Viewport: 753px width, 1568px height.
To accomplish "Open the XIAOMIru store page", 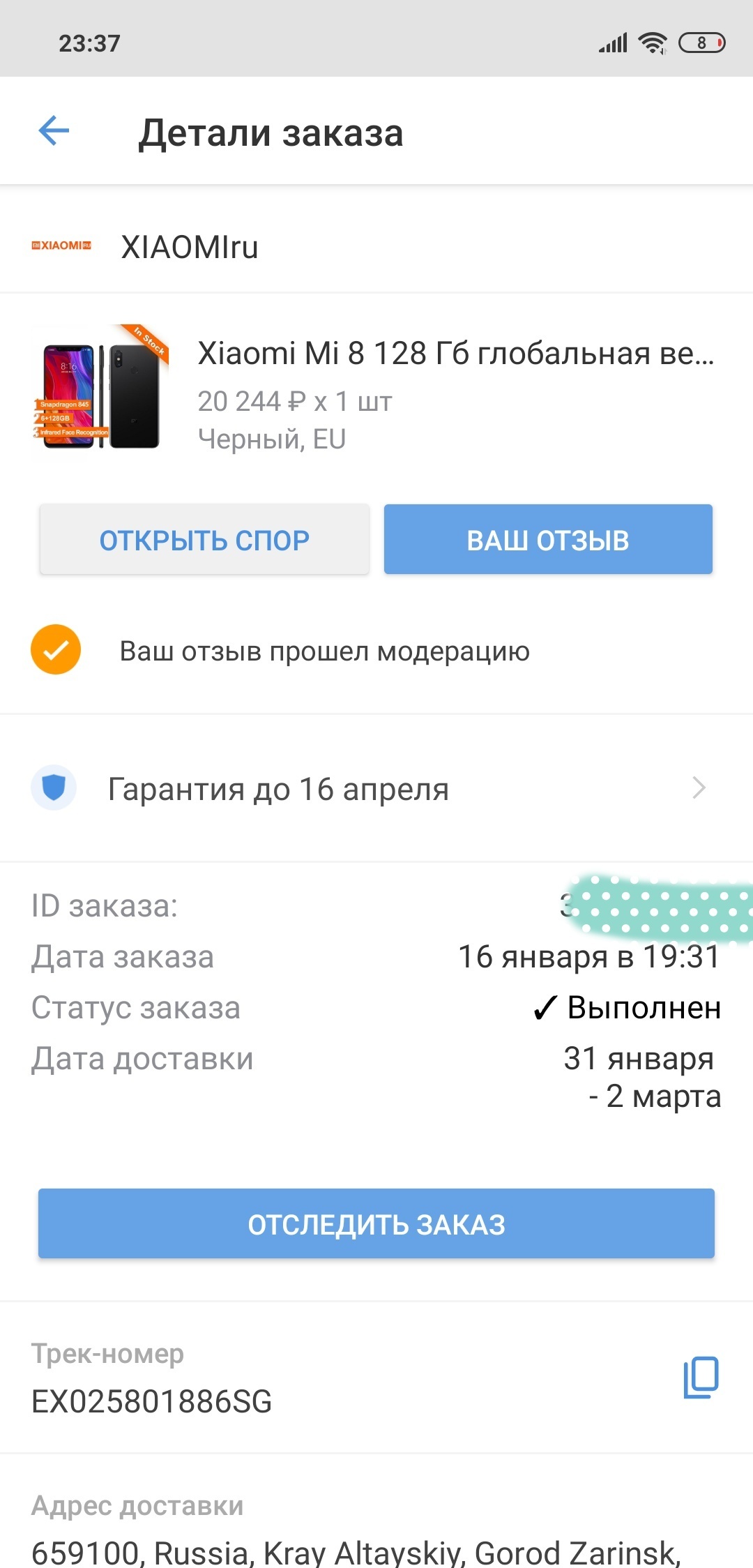I will [x=189, y=247].
